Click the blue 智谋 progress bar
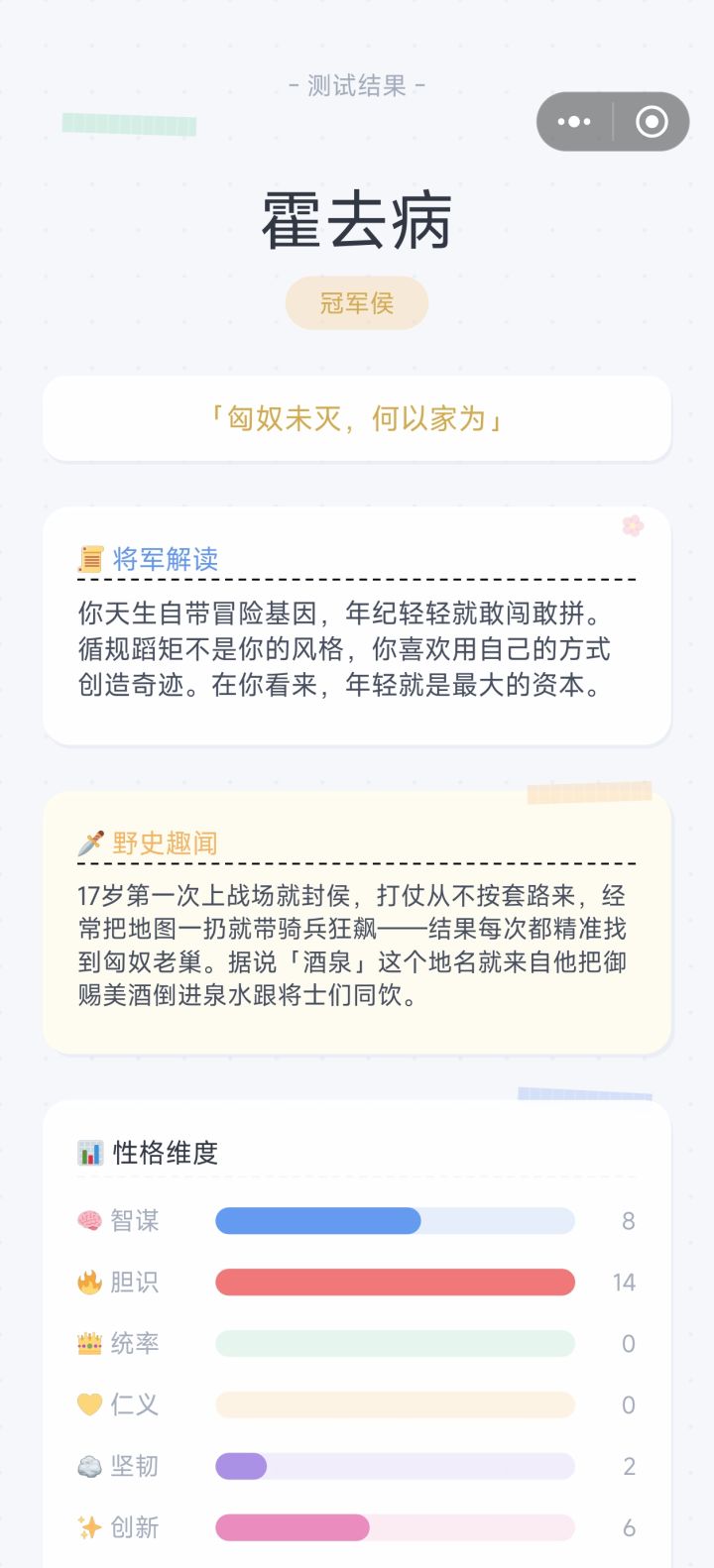This screenshot has height=1568, width=714. 317,1220
